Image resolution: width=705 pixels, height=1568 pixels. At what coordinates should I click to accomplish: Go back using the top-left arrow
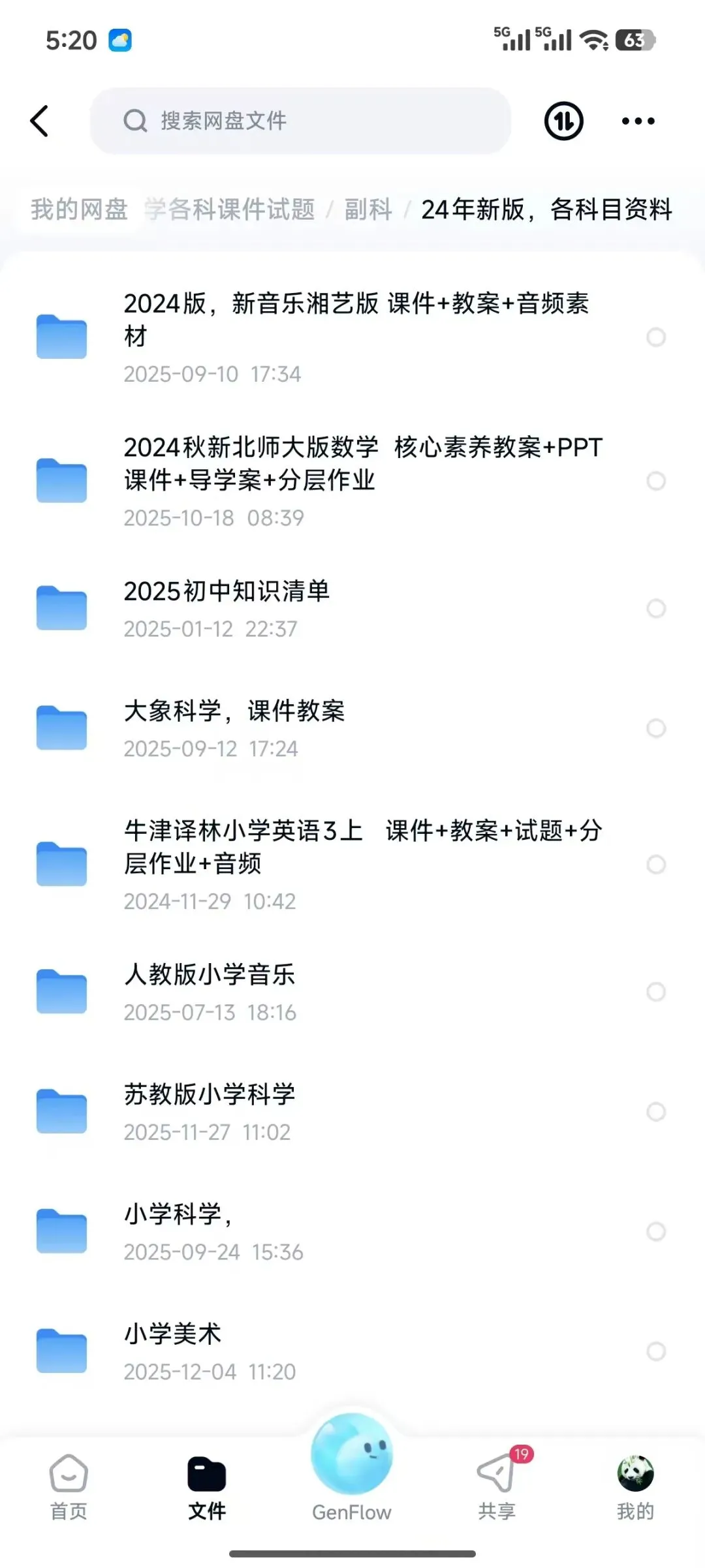coord(39,121)
